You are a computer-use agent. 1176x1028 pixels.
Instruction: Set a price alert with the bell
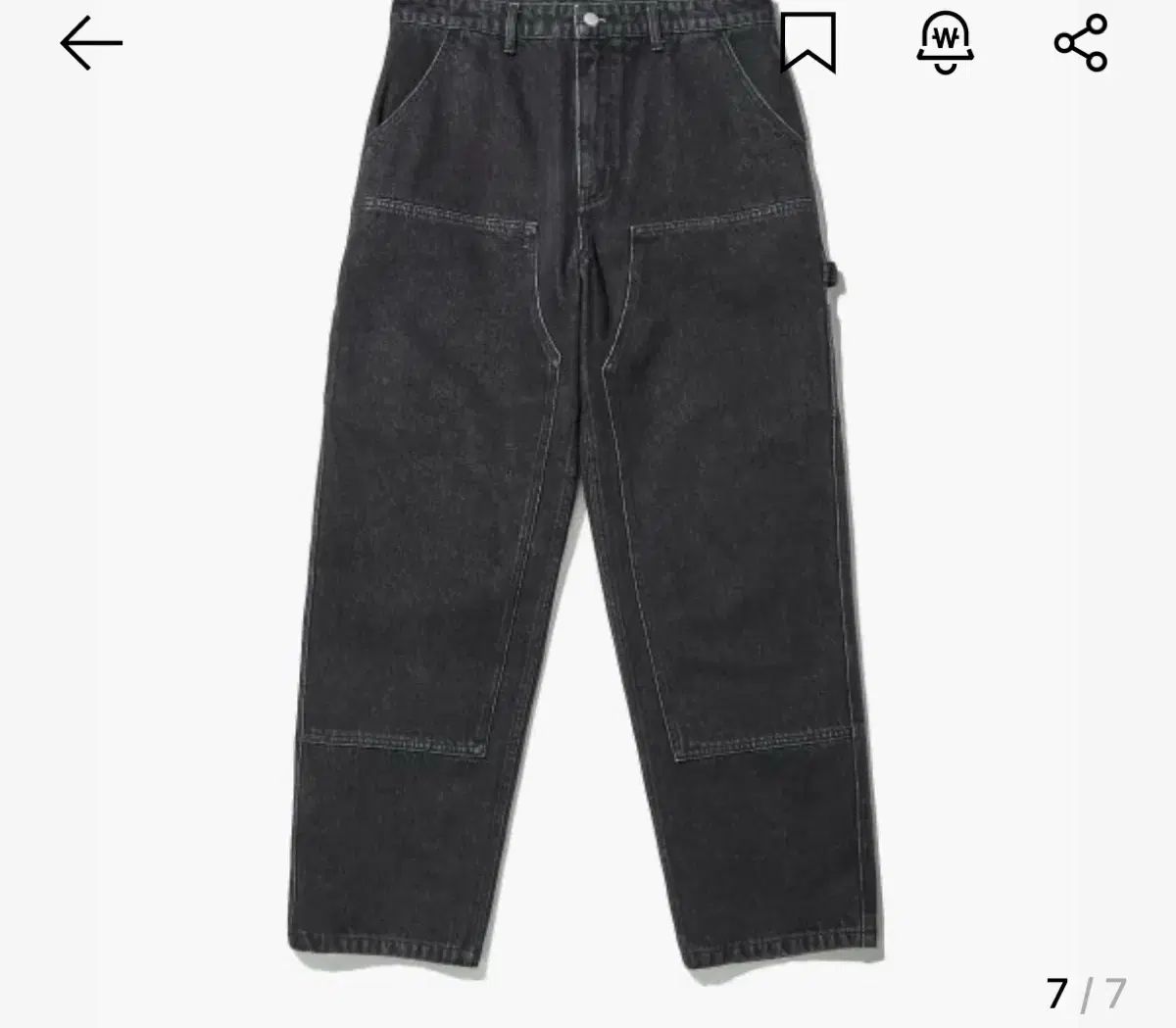coord(944,44)
